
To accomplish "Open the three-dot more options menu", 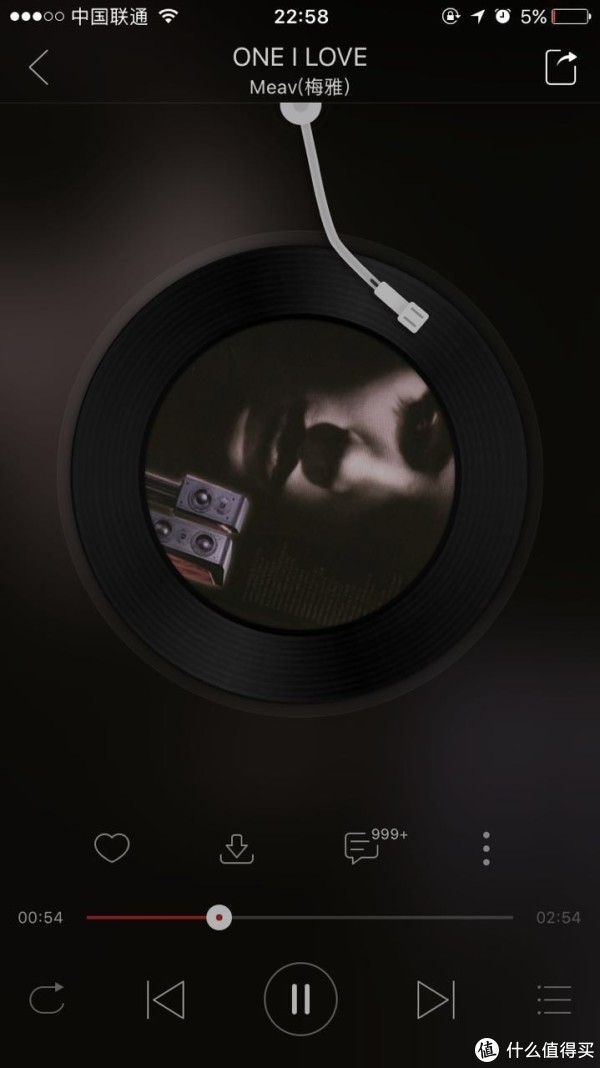I will tap(486, 848).
